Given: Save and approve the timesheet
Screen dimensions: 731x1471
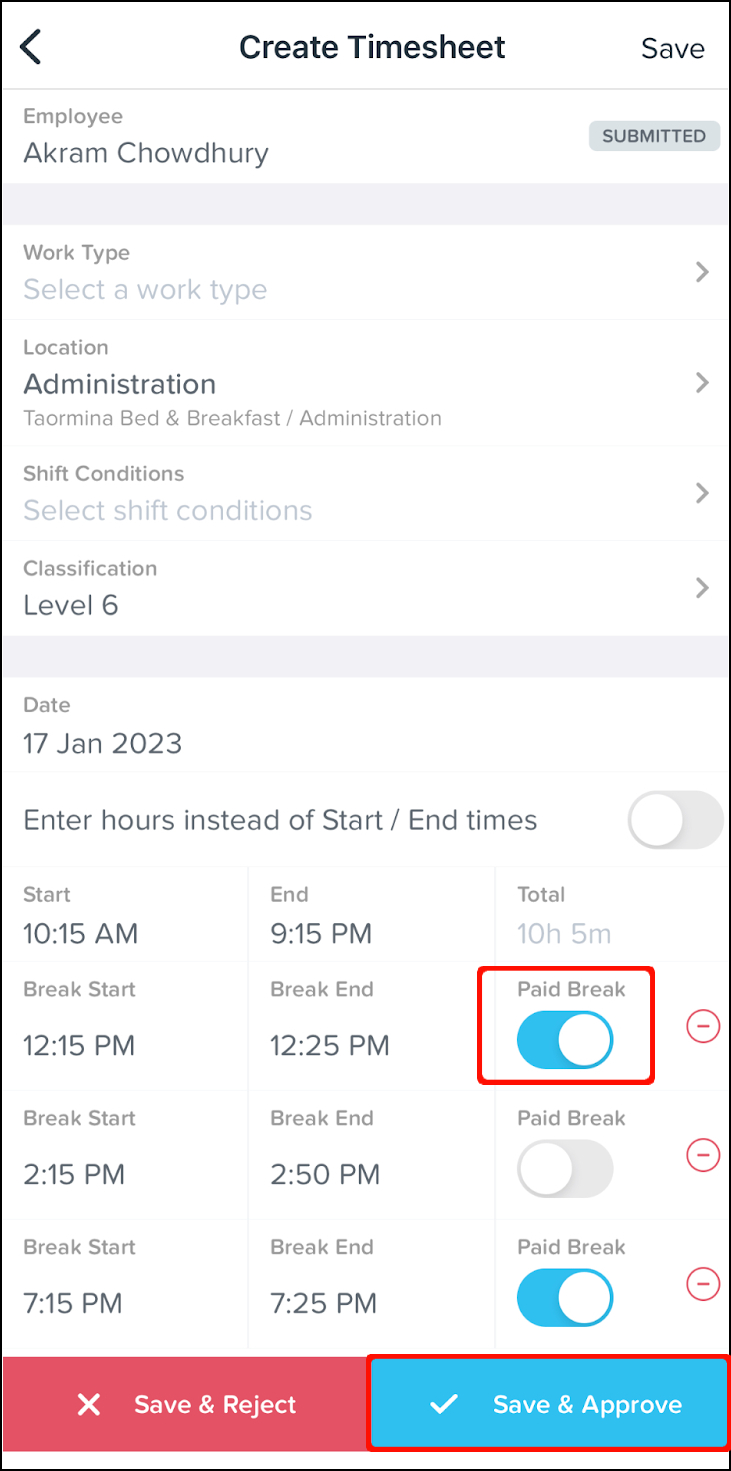Looking at the screenshot, I should pyautogui.click(x=549, y=1404).
